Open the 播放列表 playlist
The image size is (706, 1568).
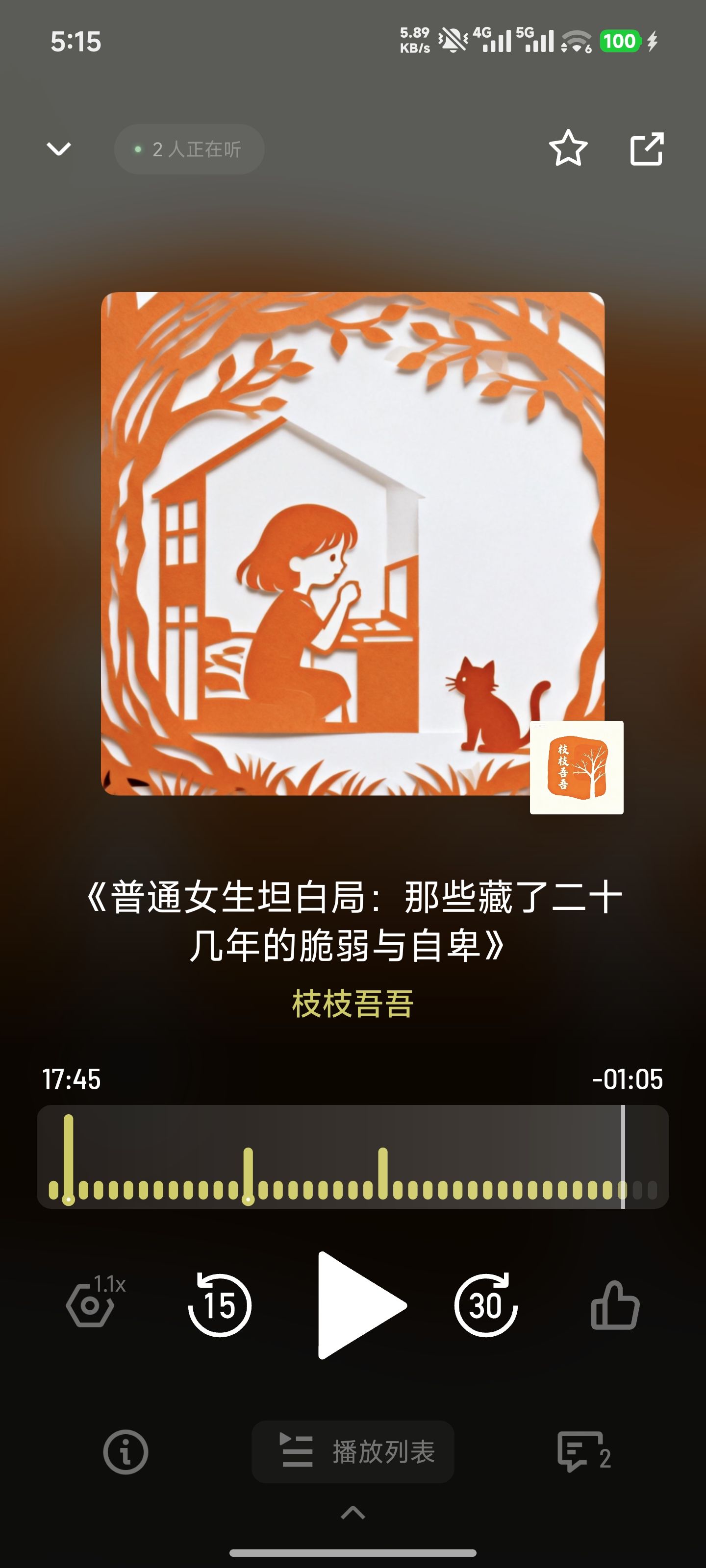point(353,1452)
